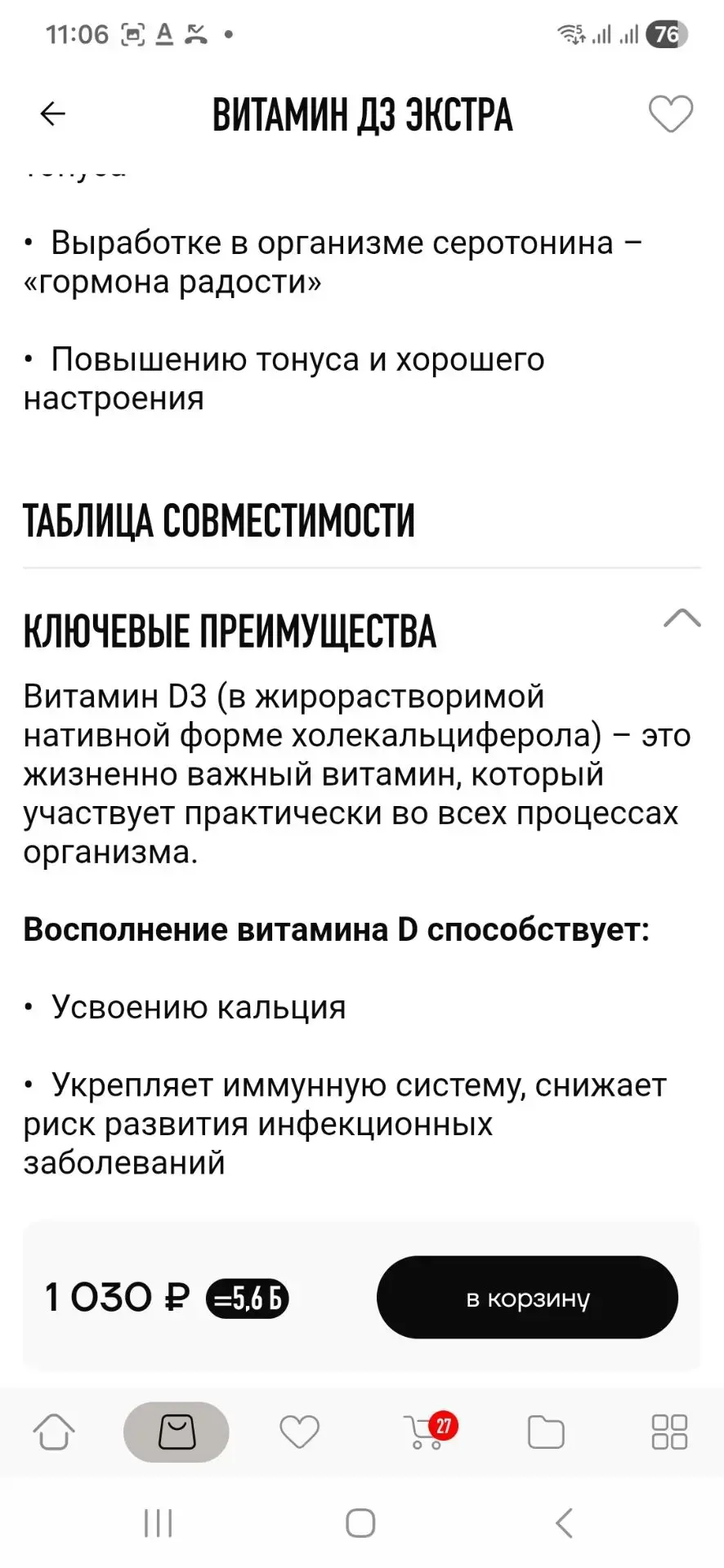Go back using the top arrow
This screenshot has width=724, height=1568.
53,114
